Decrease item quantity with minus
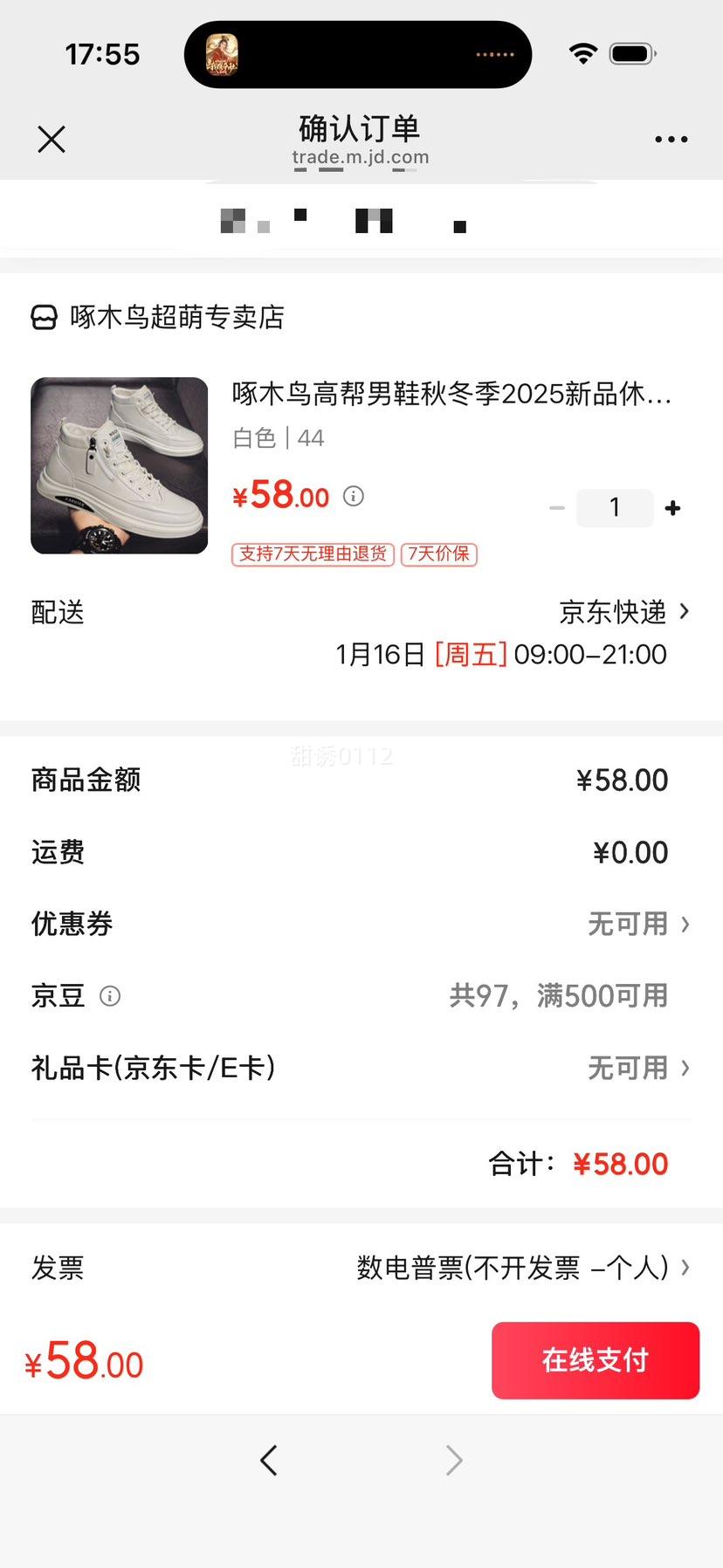 [557, 508]
